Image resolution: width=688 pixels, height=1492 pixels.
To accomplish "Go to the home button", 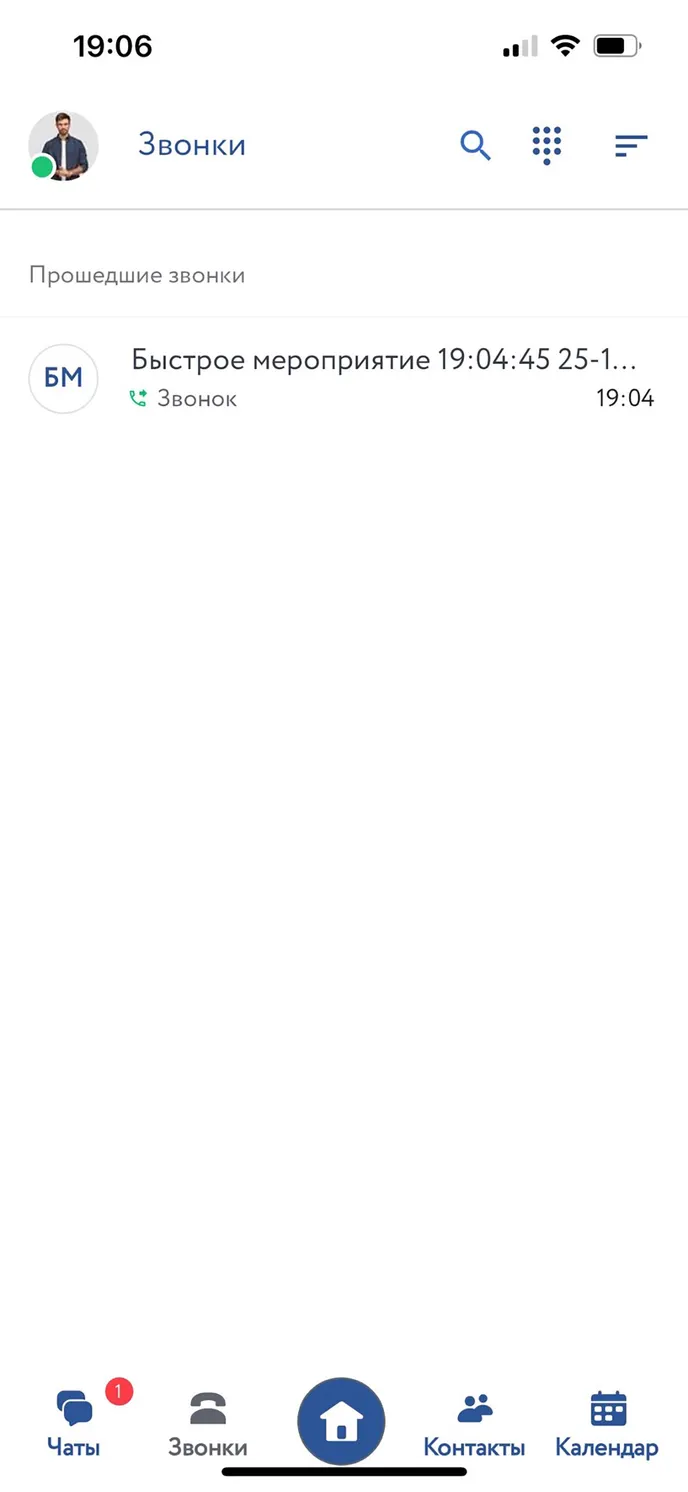I will (x=341, y=1420).
